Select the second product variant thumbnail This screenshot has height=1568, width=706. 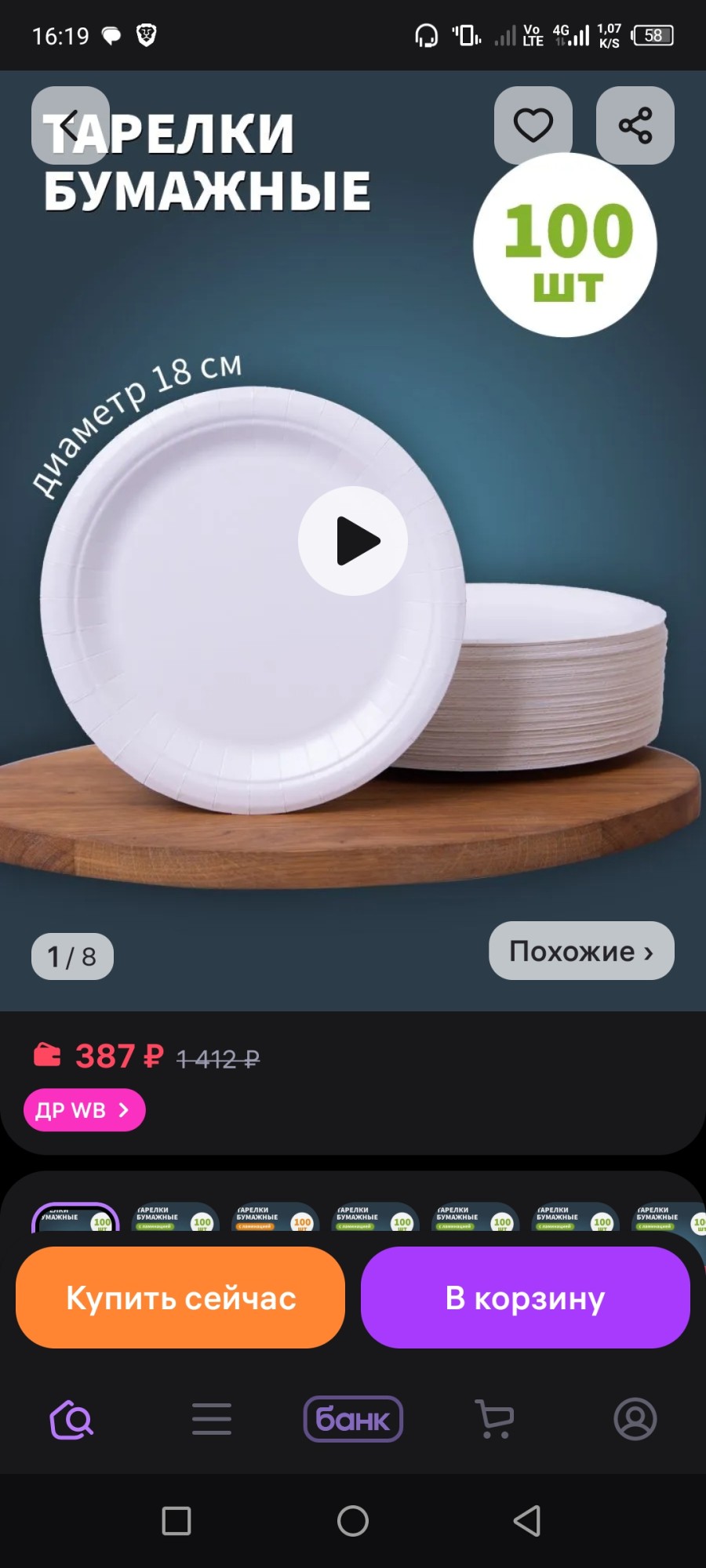[x=175, y=1218]
